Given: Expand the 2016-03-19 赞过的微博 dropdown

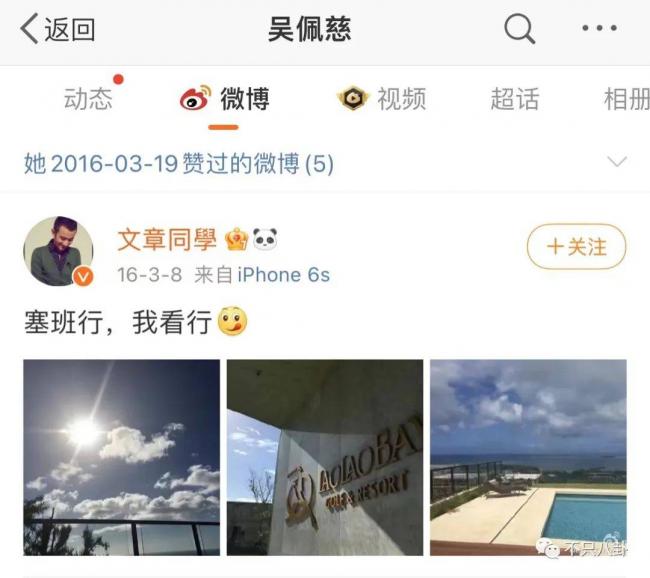Looking at the screenshot, I should pos(617,163).
